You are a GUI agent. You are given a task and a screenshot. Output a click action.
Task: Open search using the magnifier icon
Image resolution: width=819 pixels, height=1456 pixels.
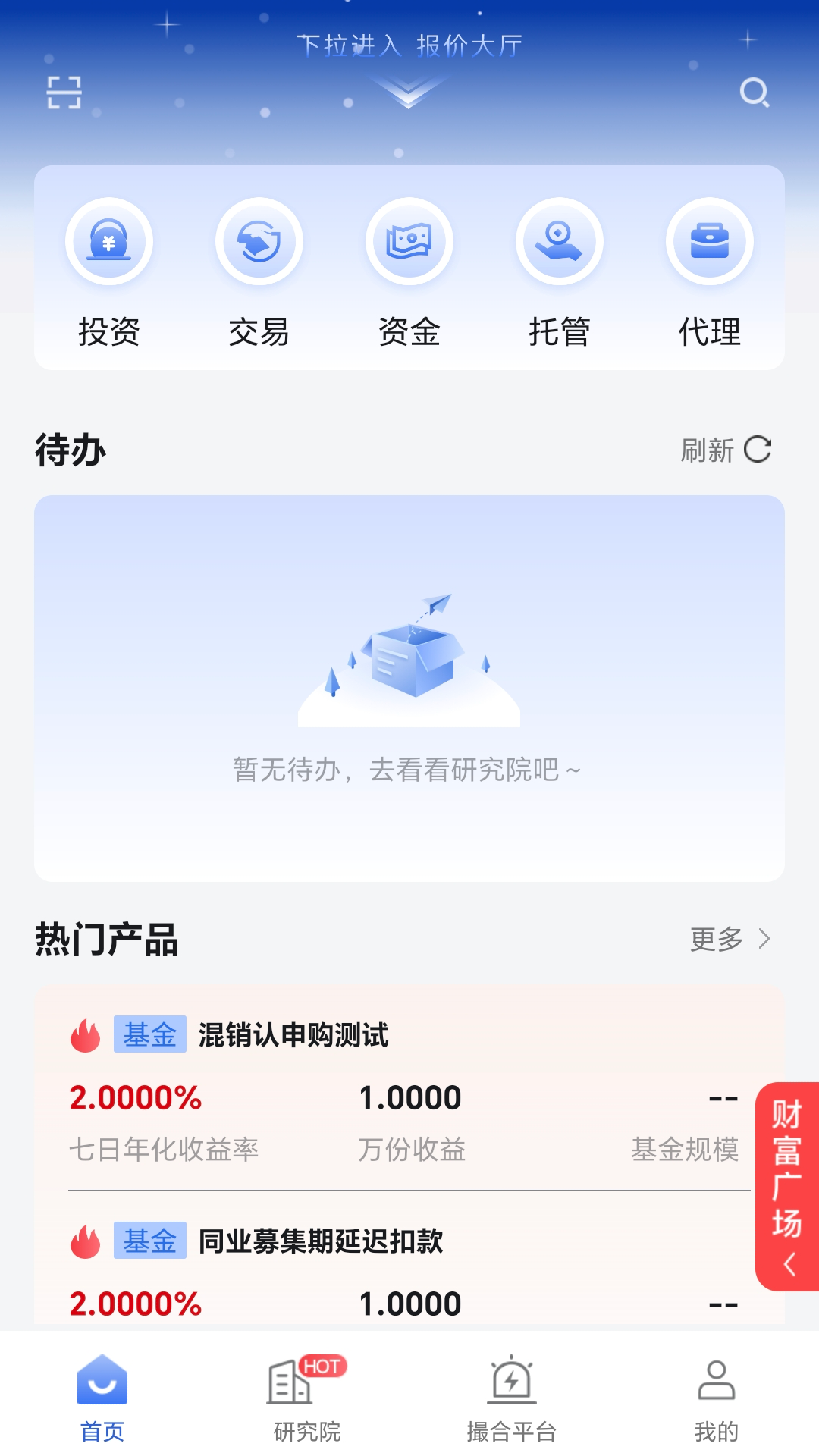point(755,94)
